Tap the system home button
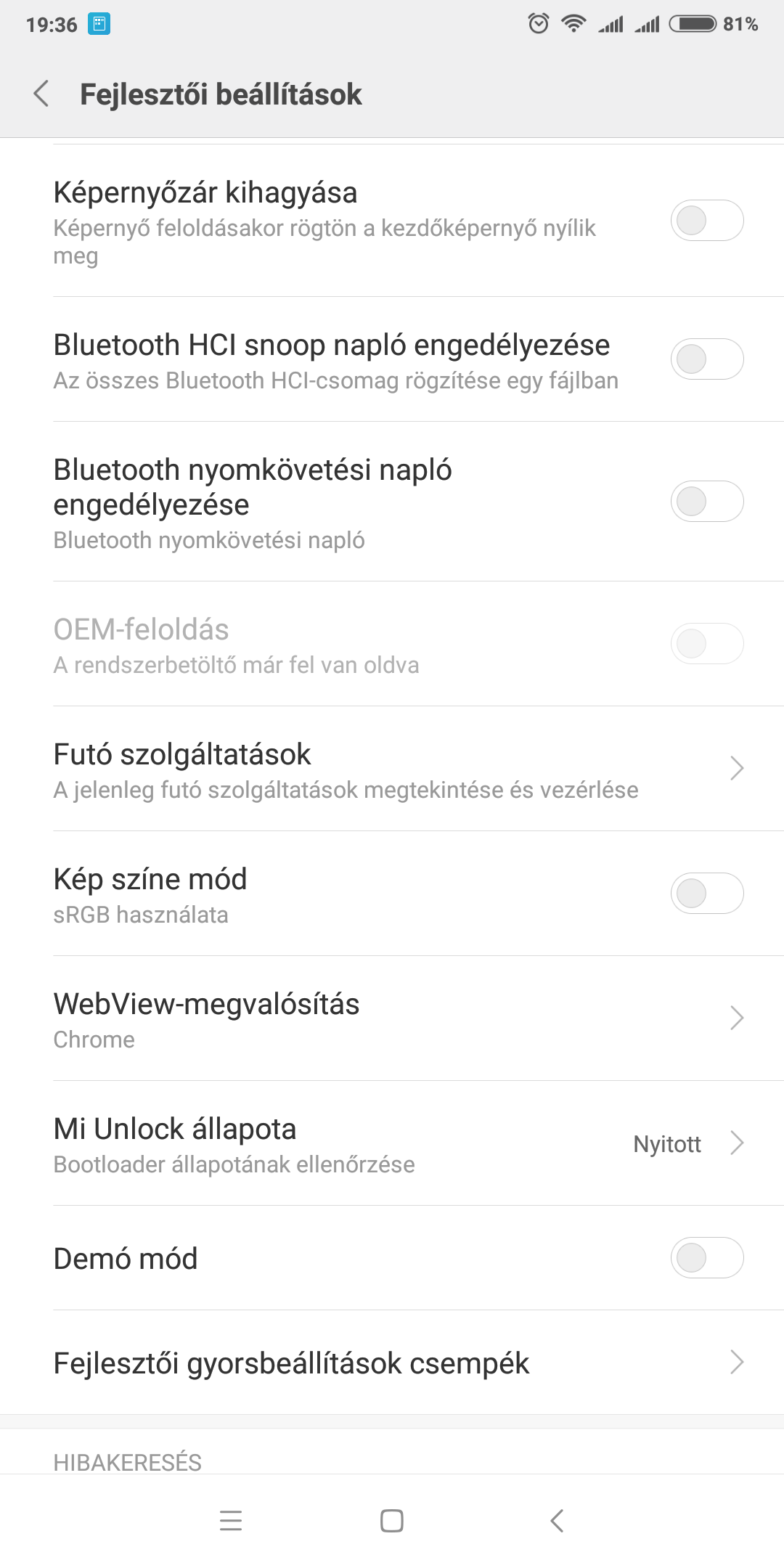The width and height of the screenshot is (784, 1568). (392, 1520)
